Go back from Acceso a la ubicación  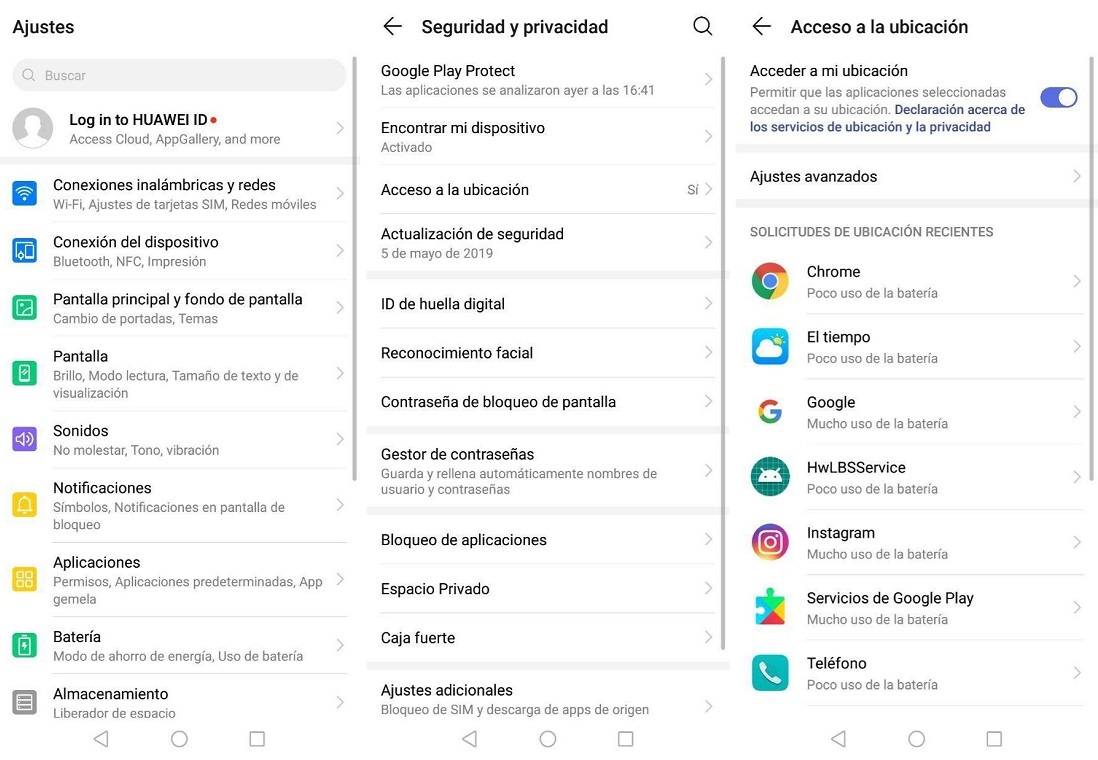click(x=761, y=27)
